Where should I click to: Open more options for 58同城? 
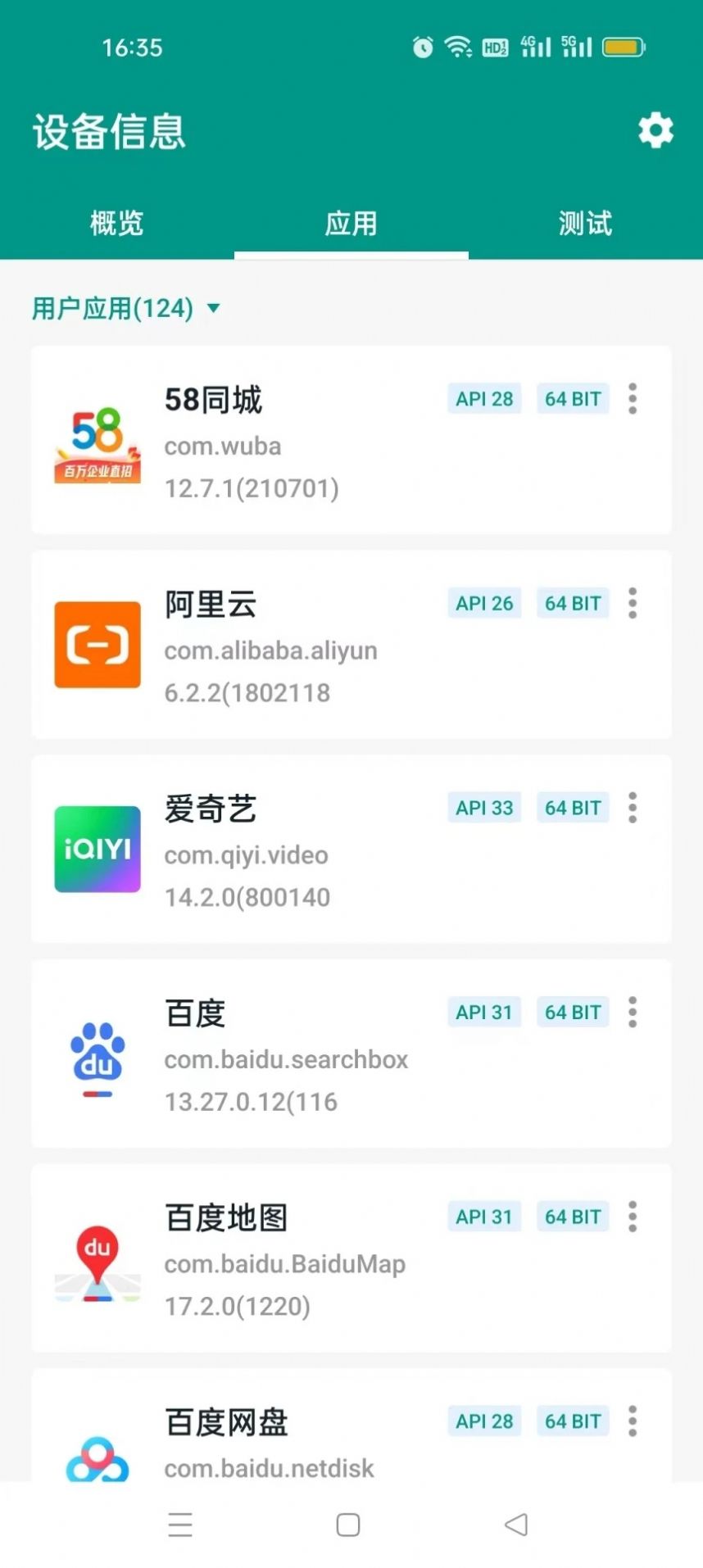point(633,399)
